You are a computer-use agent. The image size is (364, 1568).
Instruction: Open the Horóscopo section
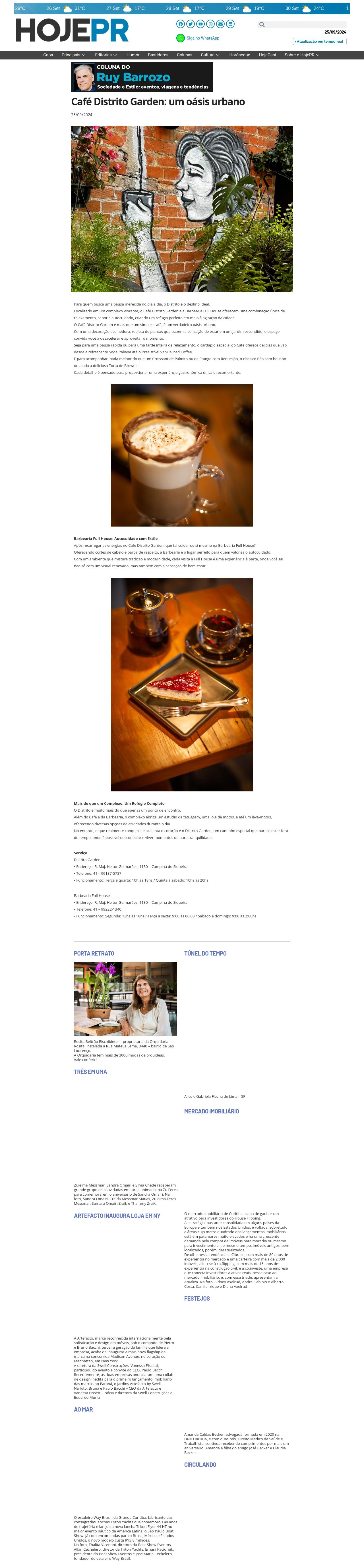point(240,55)
